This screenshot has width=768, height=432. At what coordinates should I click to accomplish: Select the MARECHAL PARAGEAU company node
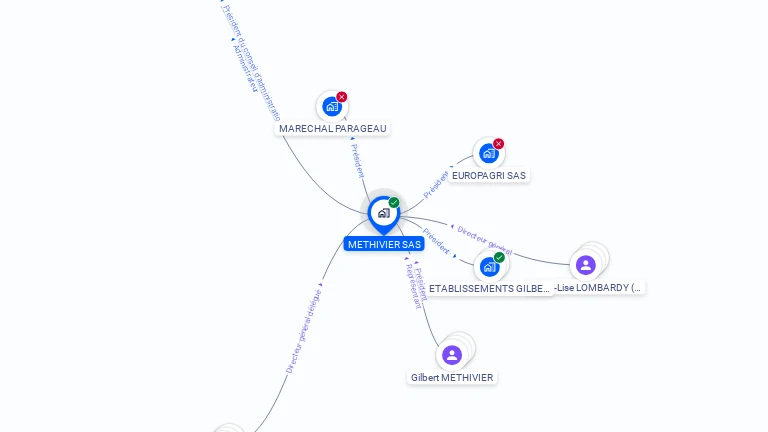[332, 107]
